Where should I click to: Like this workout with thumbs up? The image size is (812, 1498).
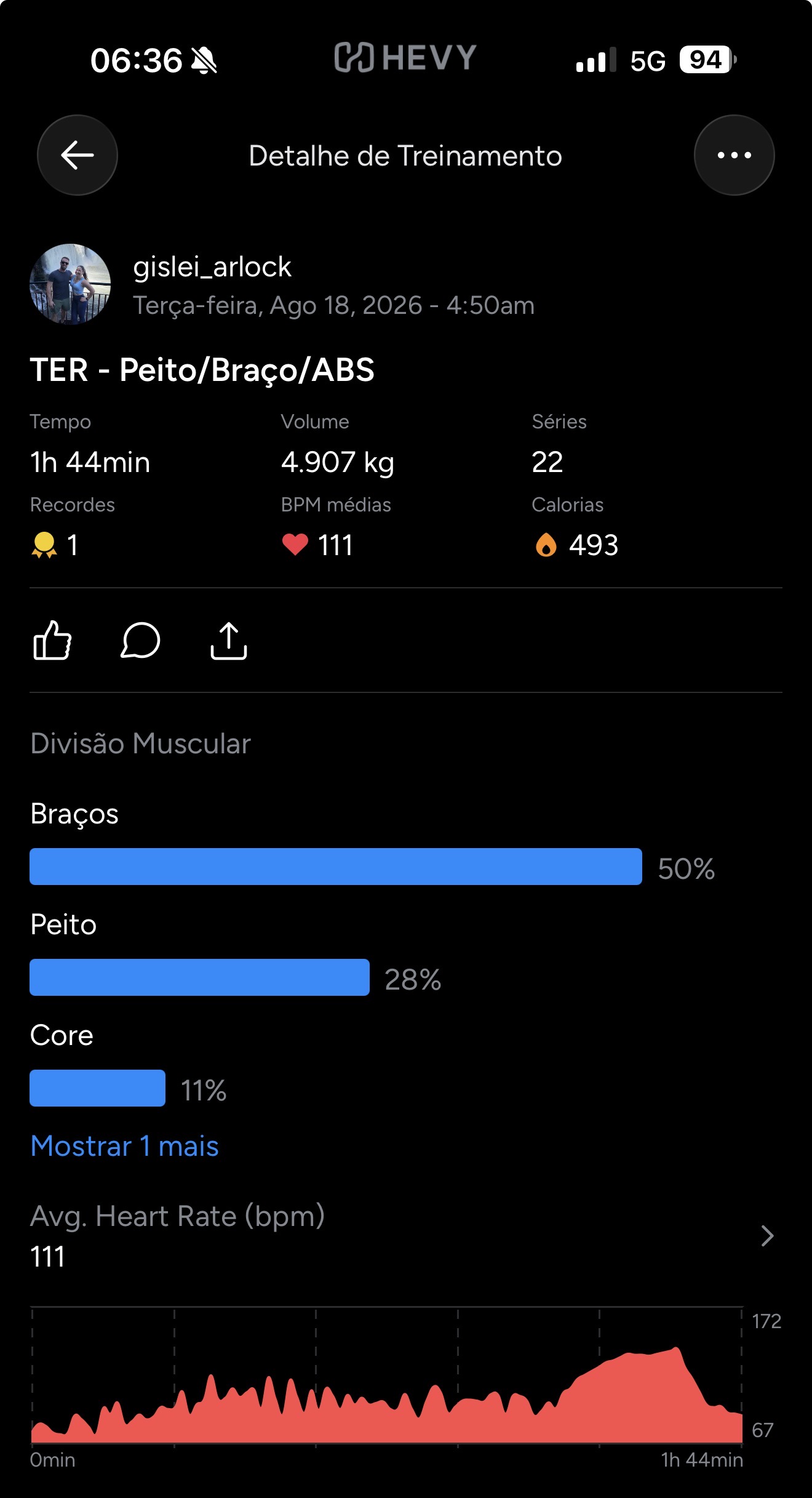[52, 641]
